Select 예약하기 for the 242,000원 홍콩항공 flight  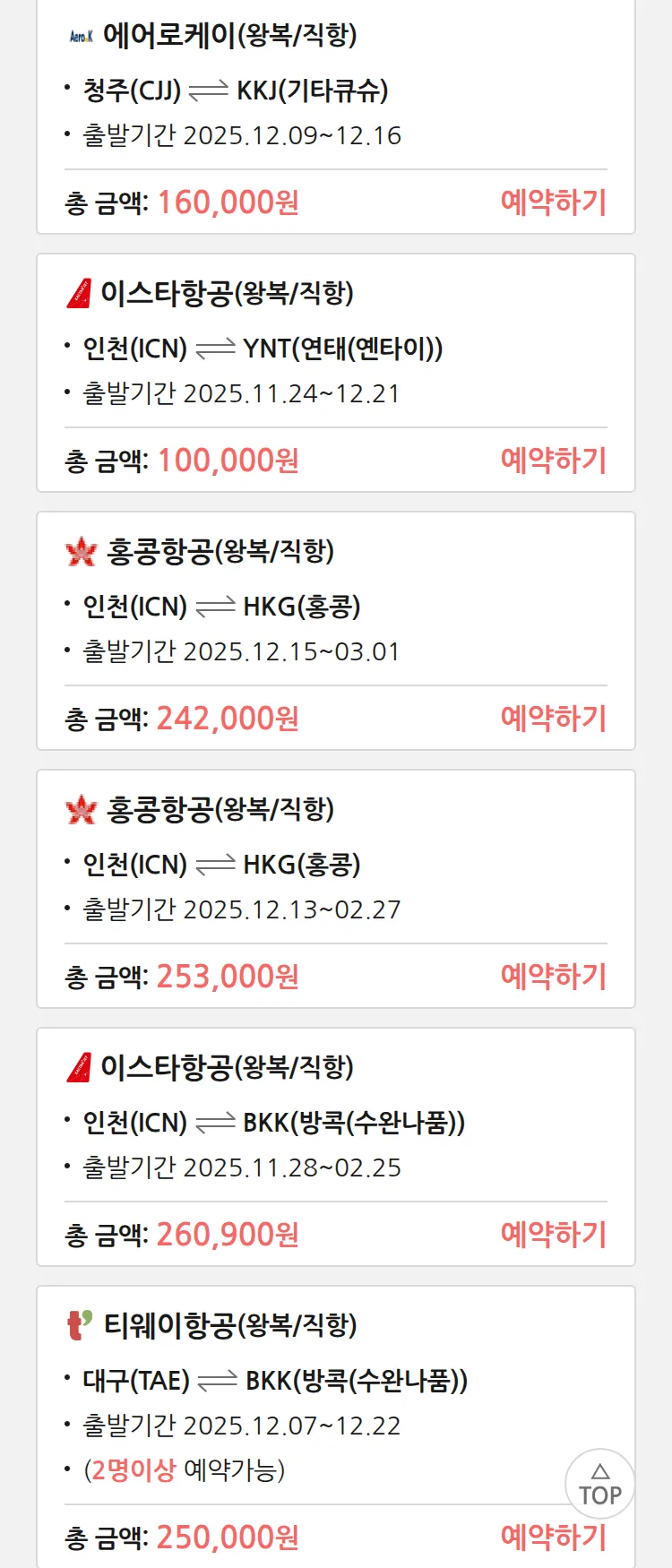point(553,719)
